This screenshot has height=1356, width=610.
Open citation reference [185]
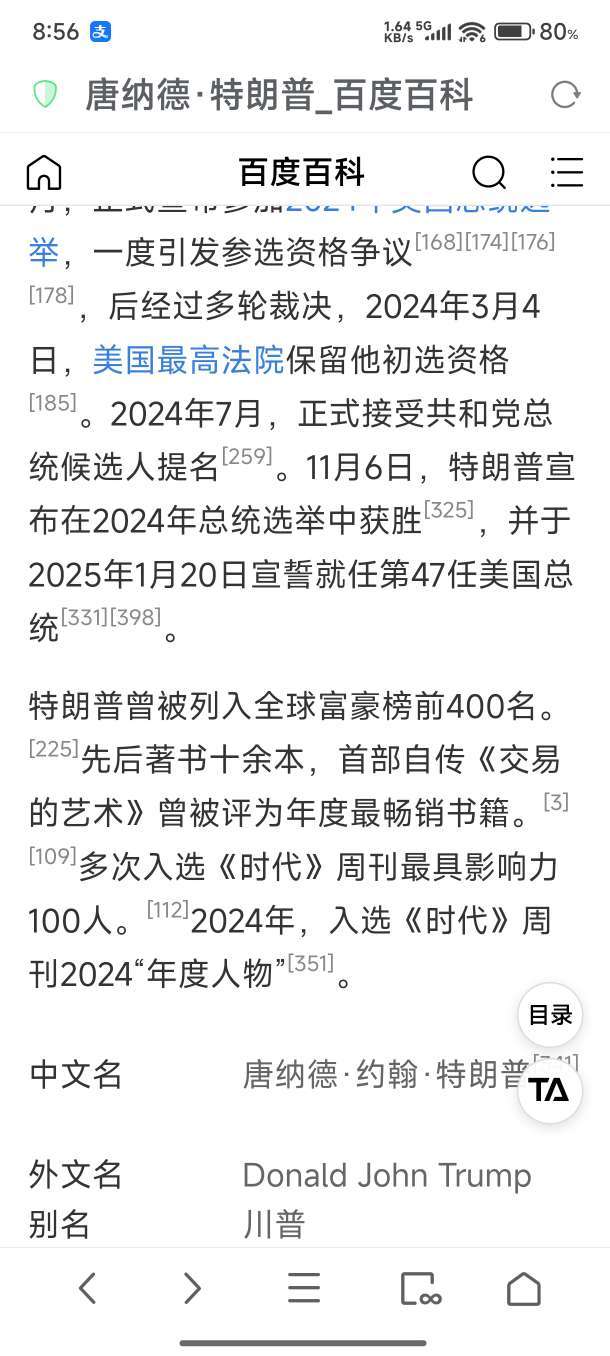coord(53,403)
